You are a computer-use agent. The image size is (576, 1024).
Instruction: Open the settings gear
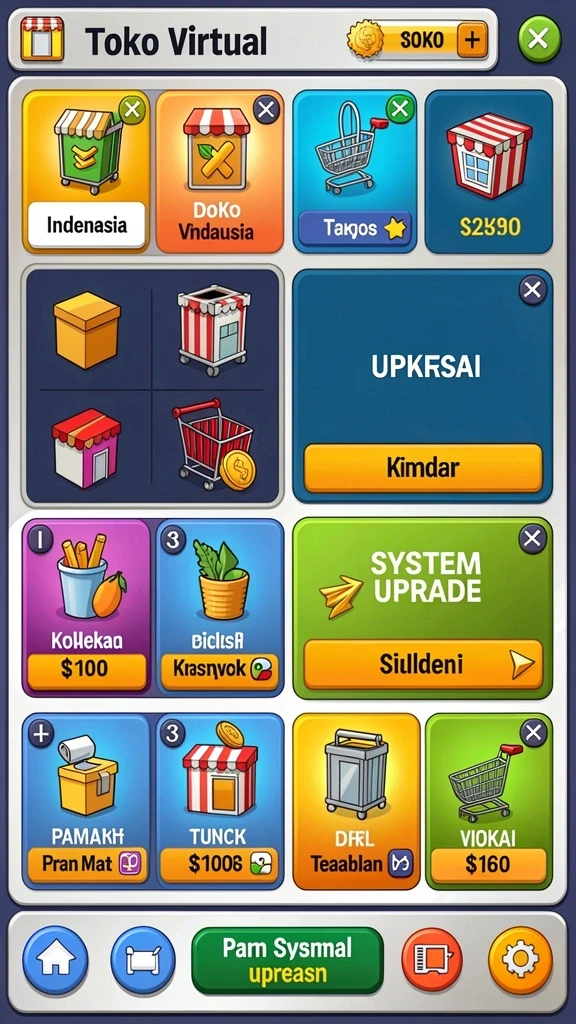(520, 960)
